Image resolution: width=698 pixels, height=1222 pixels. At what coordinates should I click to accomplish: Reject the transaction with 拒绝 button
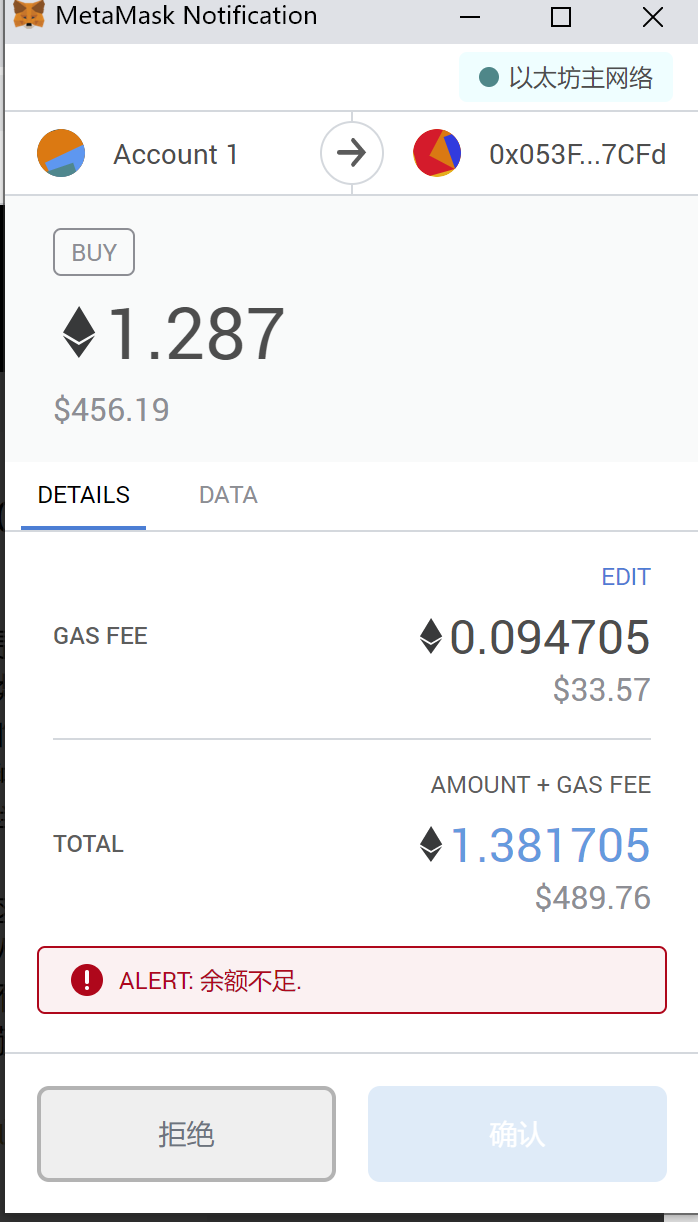(x=186, y=1134)
